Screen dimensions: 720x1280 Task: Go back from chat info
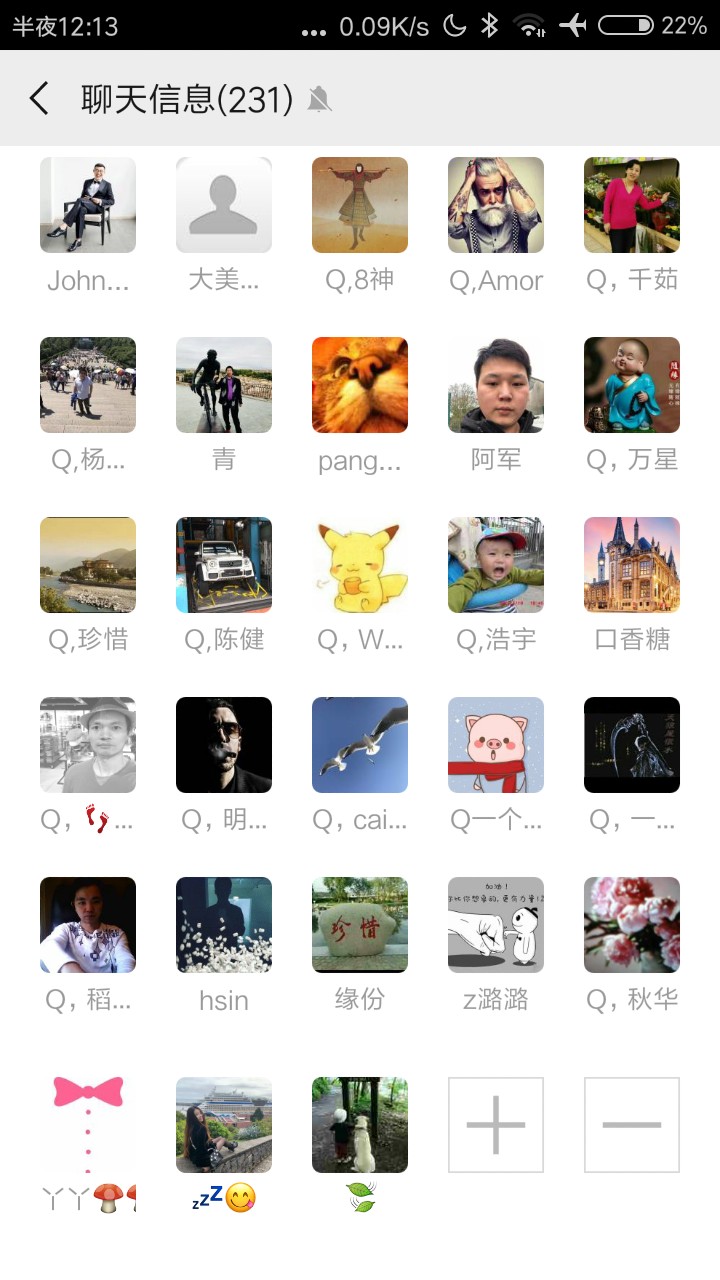point(39,99)
